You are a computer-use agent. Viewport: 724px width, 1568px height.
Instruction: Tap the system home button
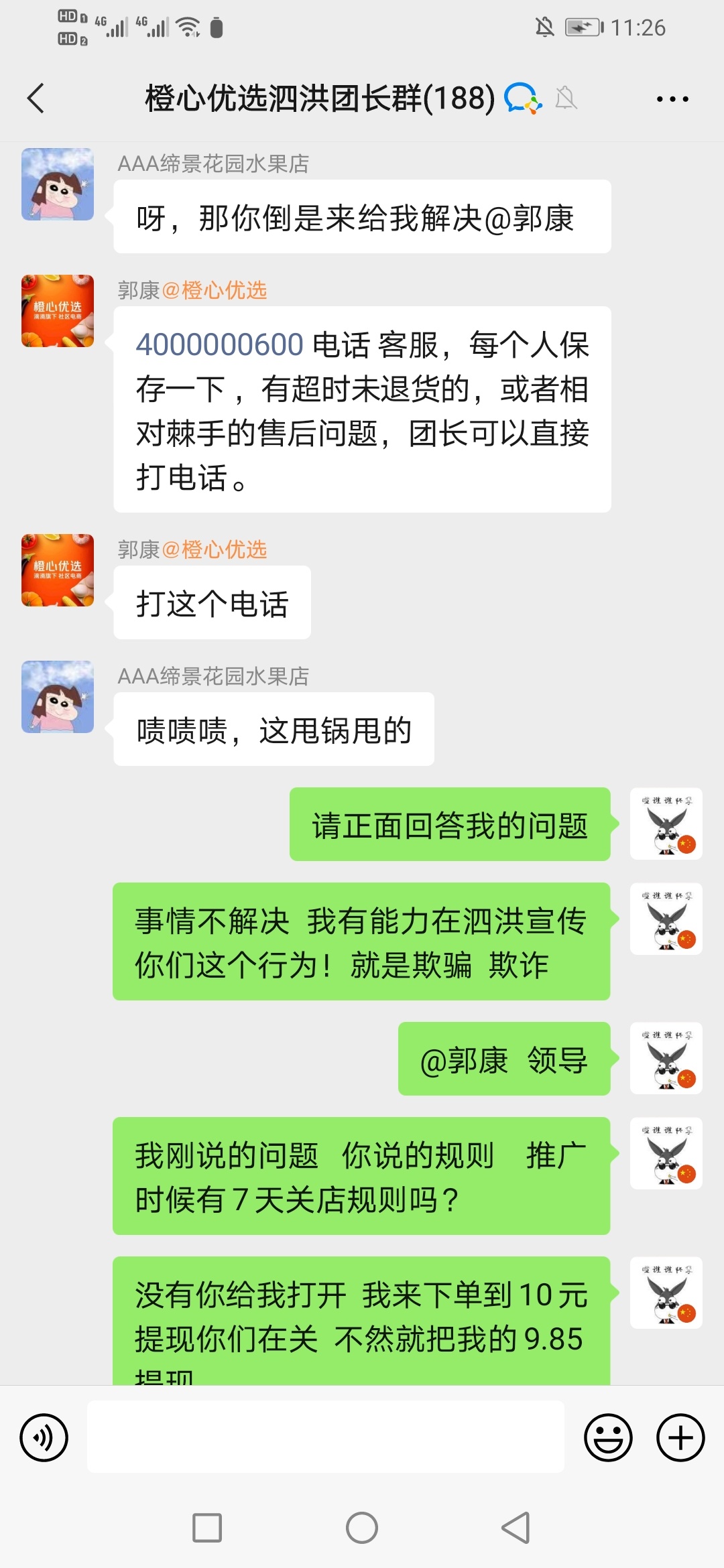click(x=362, y=1528)
